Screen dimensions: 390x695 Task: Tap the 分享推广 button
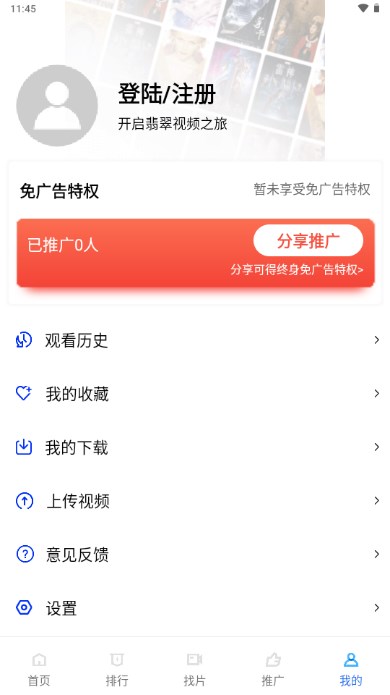[x=308, y=240]
